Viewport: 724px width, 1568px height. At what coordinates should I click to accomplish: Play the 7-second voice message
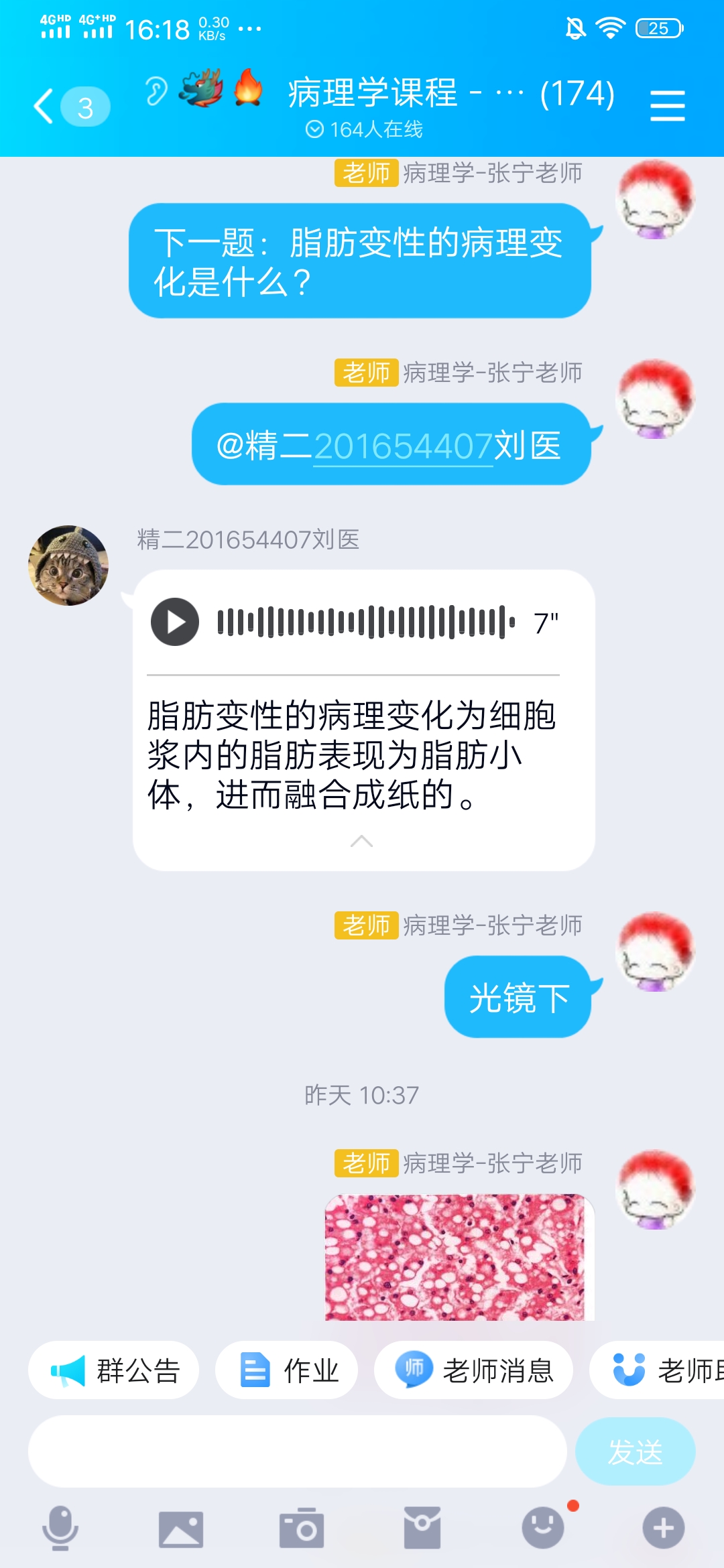click(175, 622)
